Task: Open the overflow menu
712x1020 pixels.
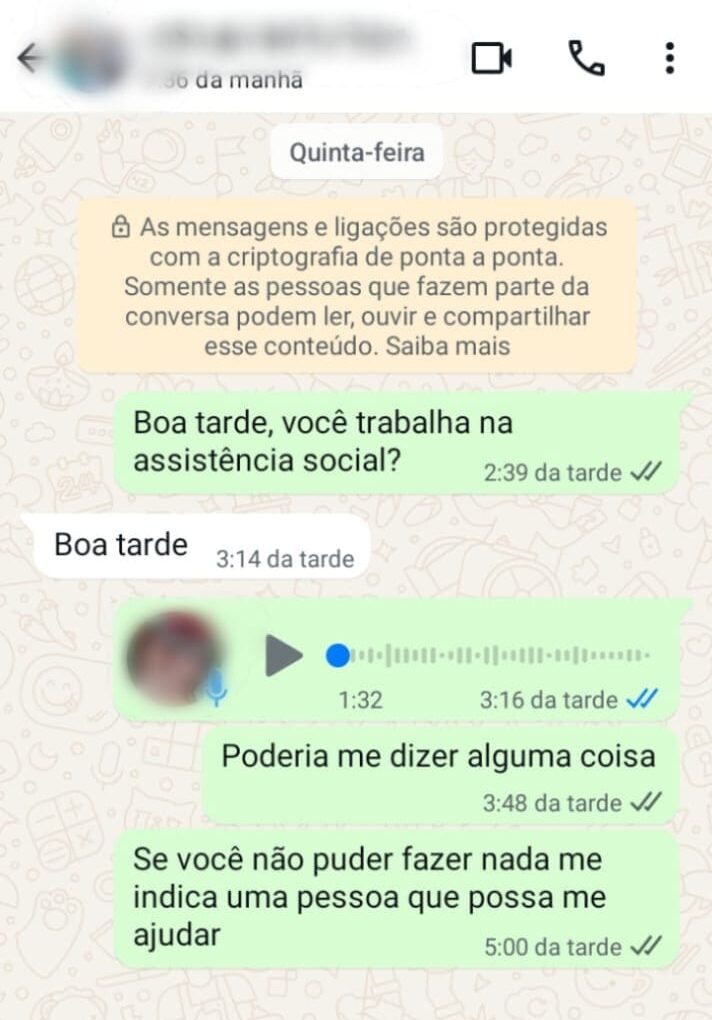Action: (669, 58)
